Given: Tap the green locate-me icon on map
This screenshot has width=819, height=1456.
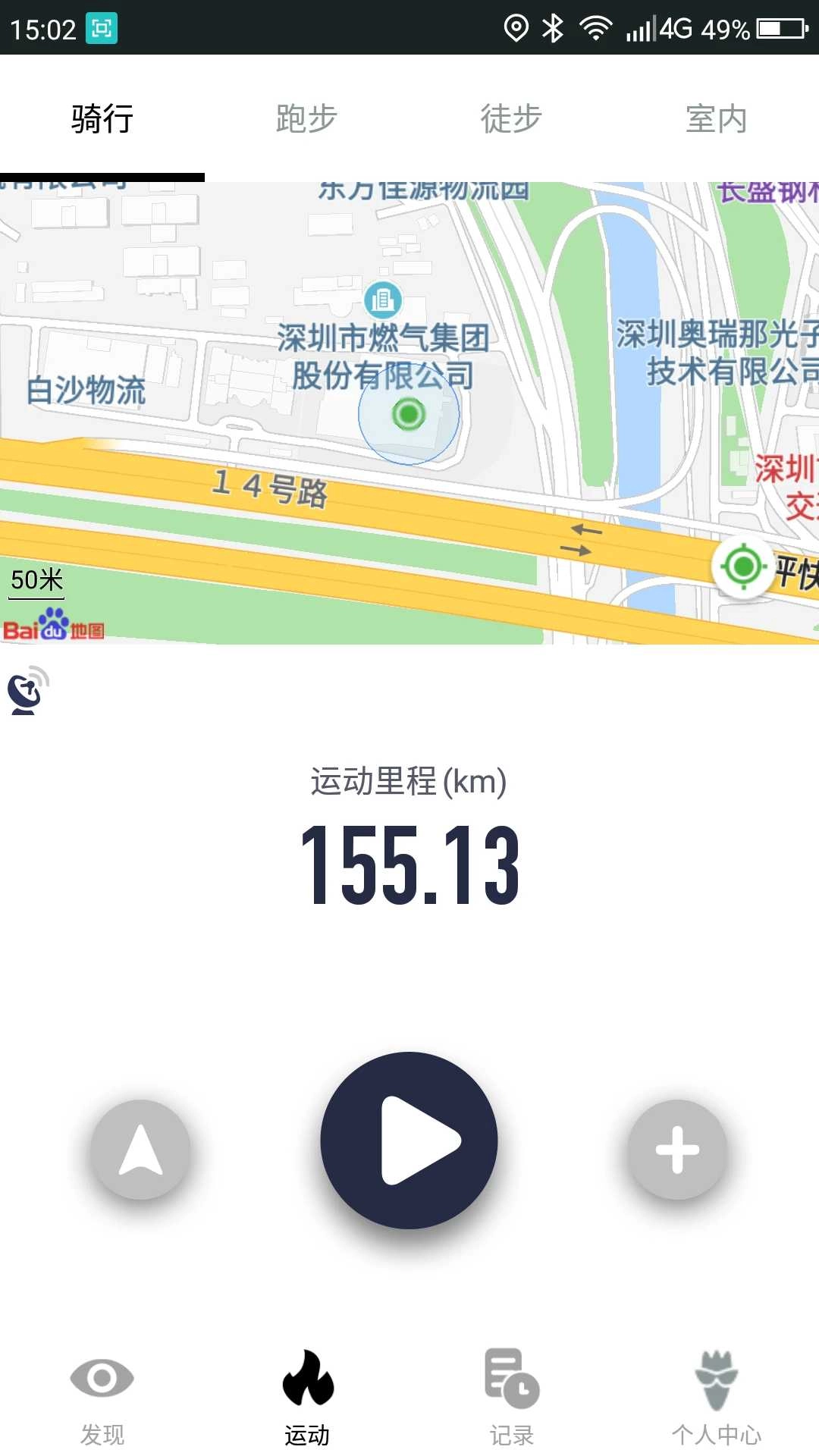Looking at the screenshot, I should click(744, 565).
